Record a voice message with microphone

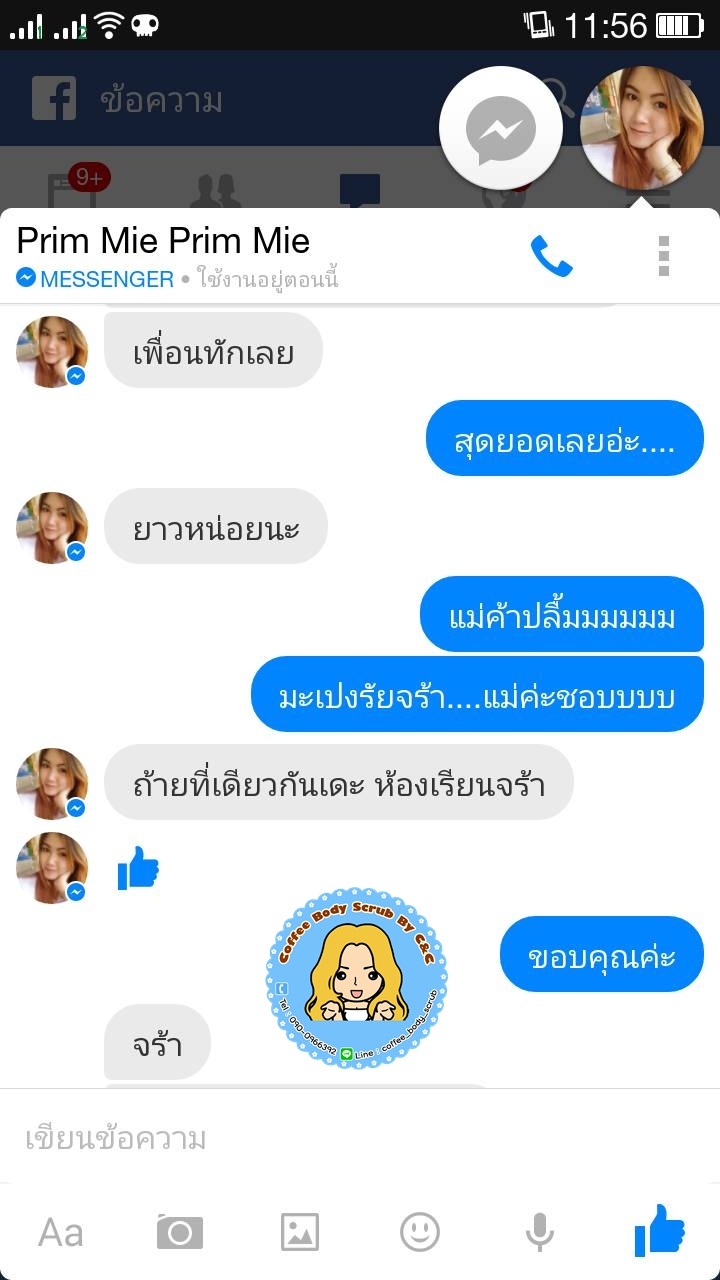click(x=540, y=1232)
